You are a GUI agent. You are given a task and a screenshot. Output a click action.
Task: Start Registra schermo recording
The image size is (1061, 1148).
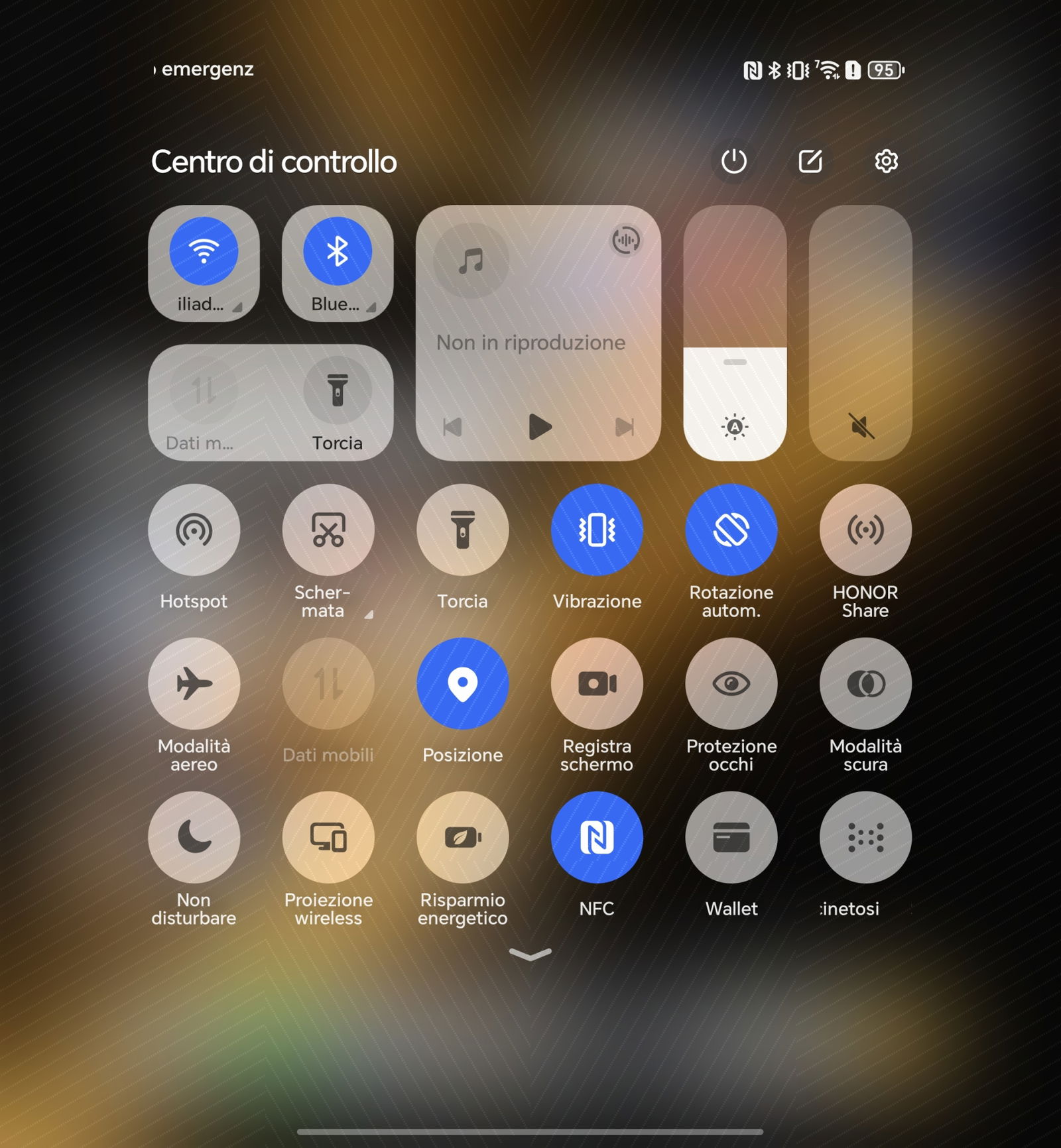(x=597, y=683)
